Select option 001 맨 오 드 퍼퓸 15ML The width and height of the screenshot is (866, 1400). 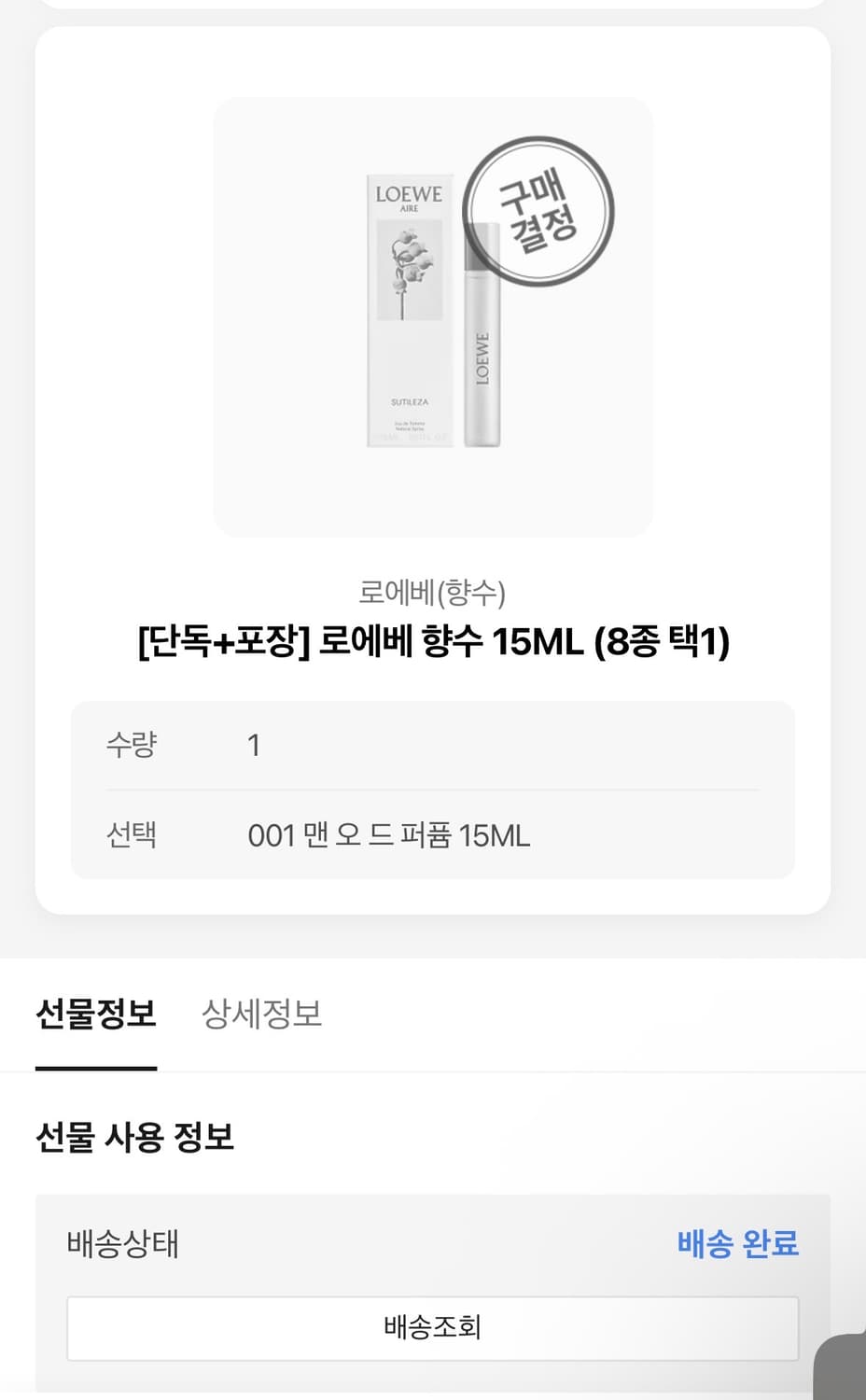tap(388, 836)
